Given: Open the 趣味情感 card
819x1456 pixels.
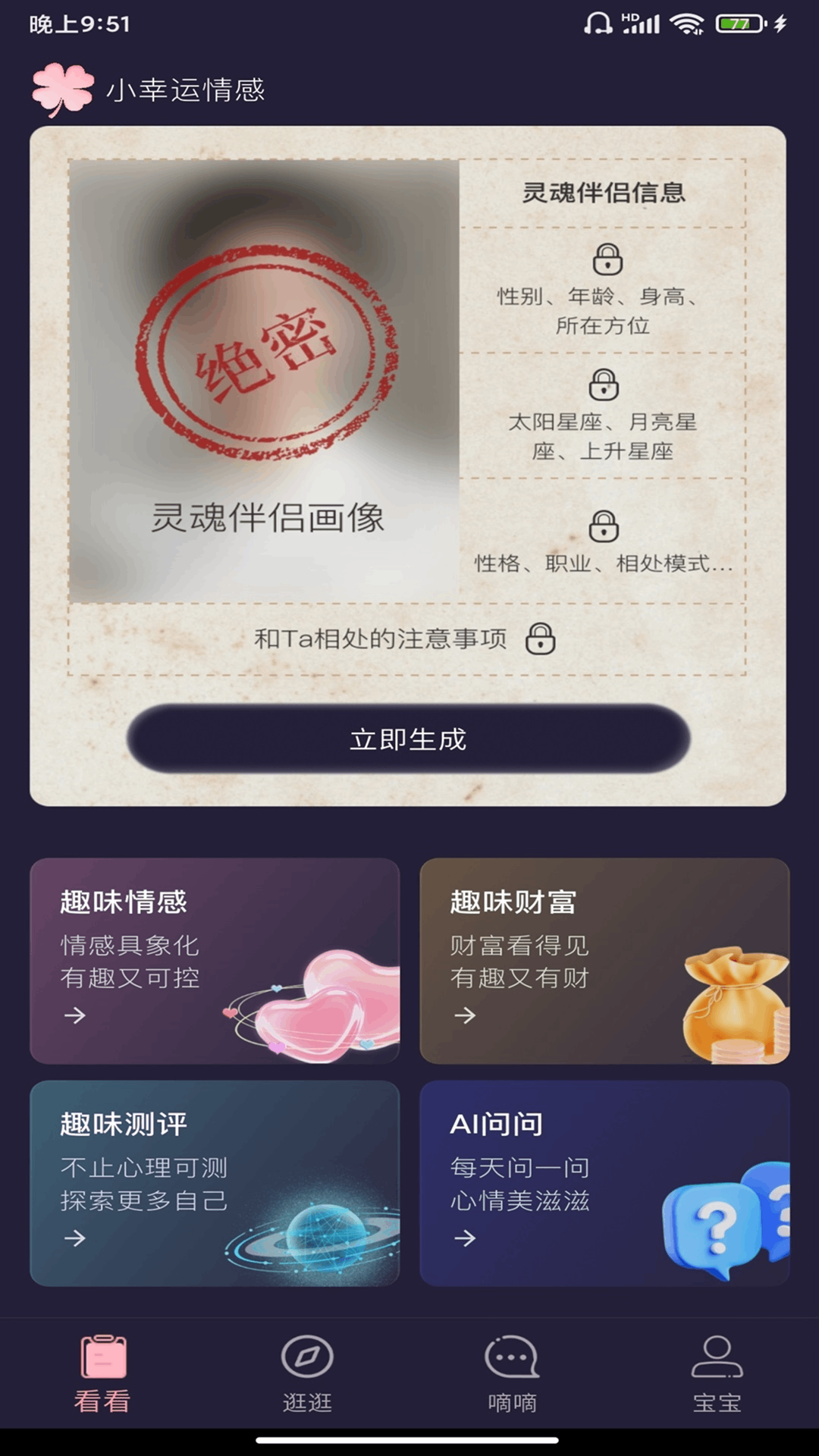Looking at the screenshot, I should [215, 961].
